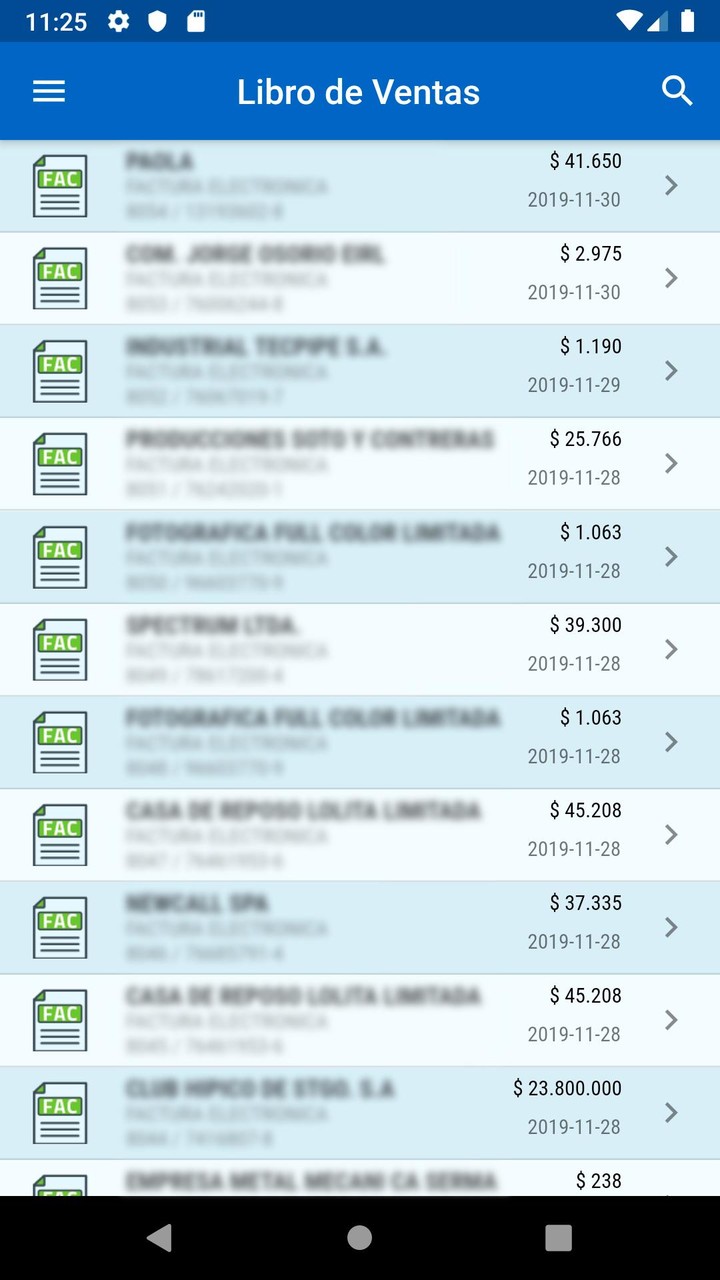Tap the $ 238 invoice at the bottom
Image resolution: width=720 pixels, height=1280 pixels.
pos(360,1180)
